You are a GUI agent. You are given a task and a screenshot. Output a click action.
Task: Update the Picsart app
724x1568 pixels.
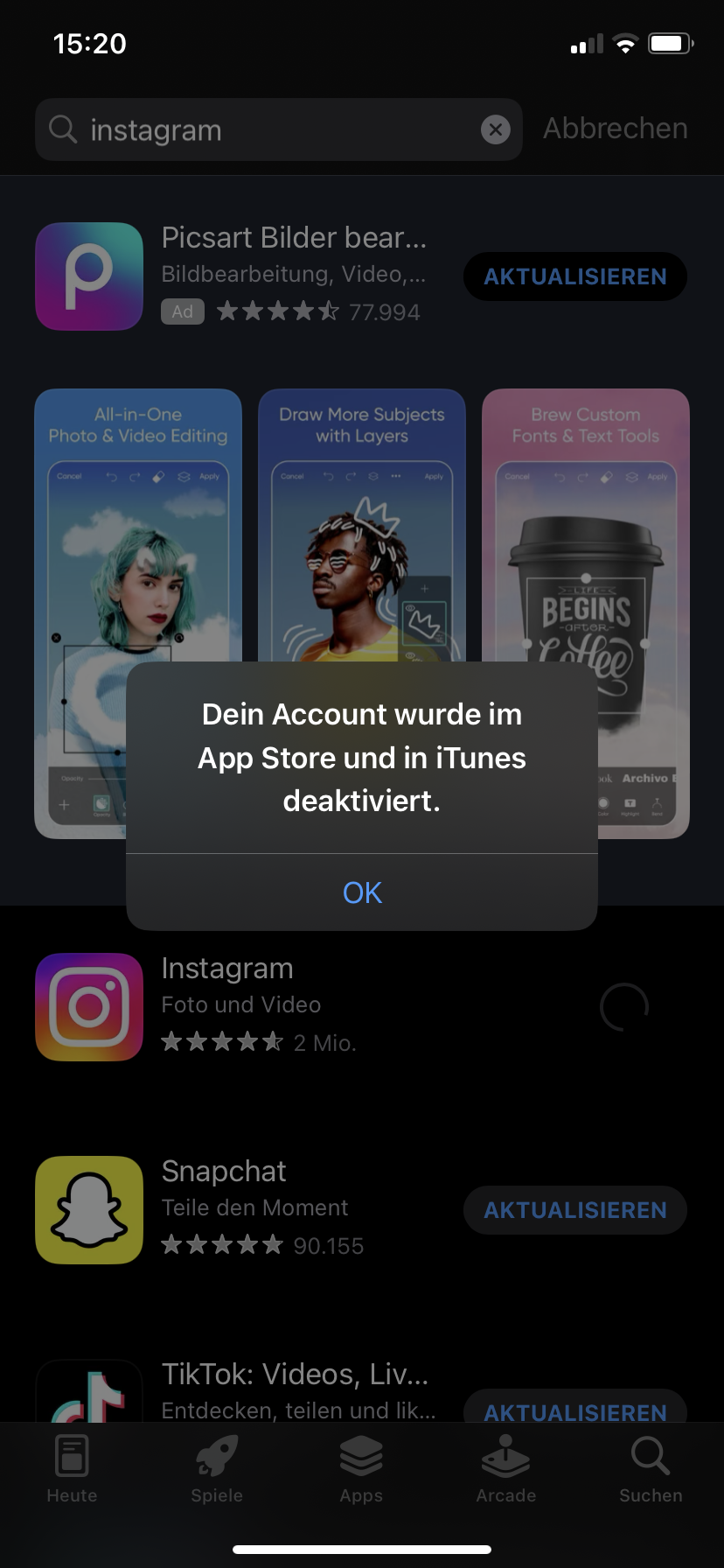(x=575, y=276)
